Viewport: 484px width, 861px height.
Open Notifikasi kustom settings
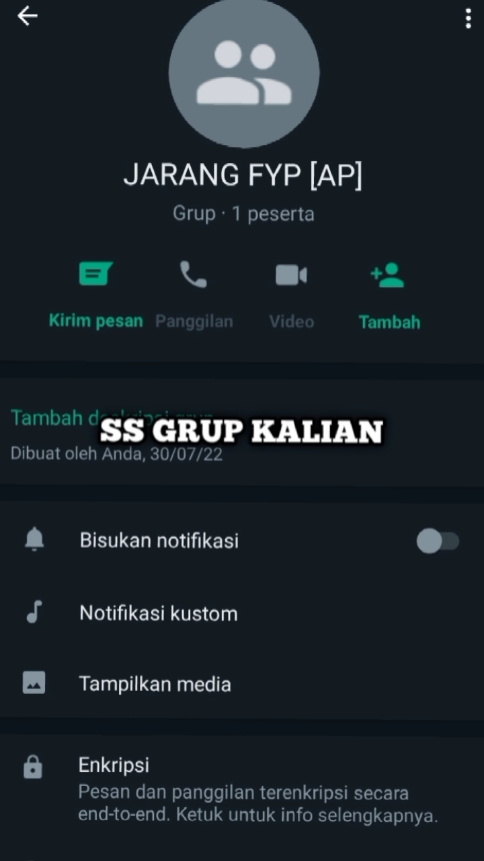click(242, 613)
